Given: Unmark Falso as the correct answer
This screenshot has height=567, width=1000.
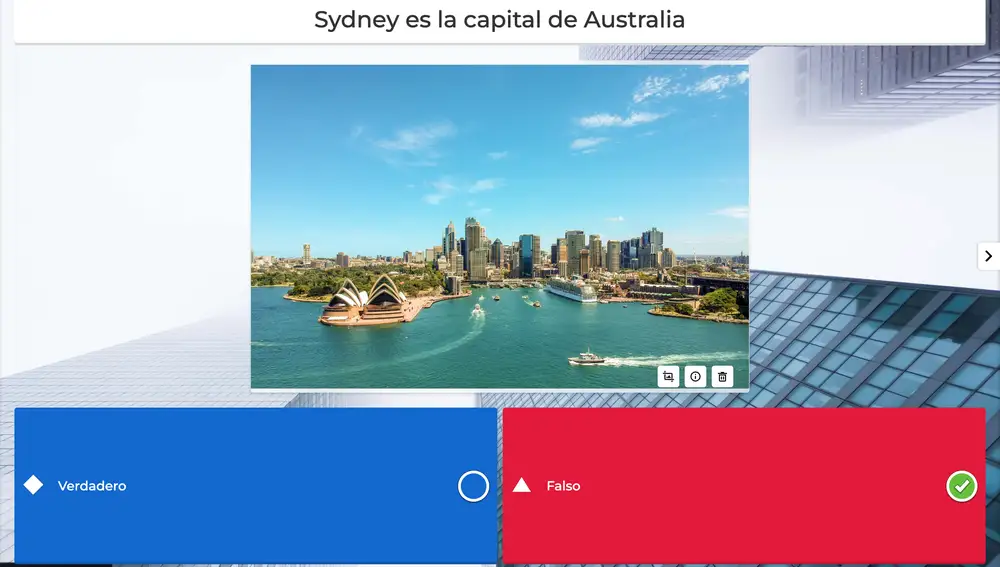Looking at the screenshot, I should (961, 486).
